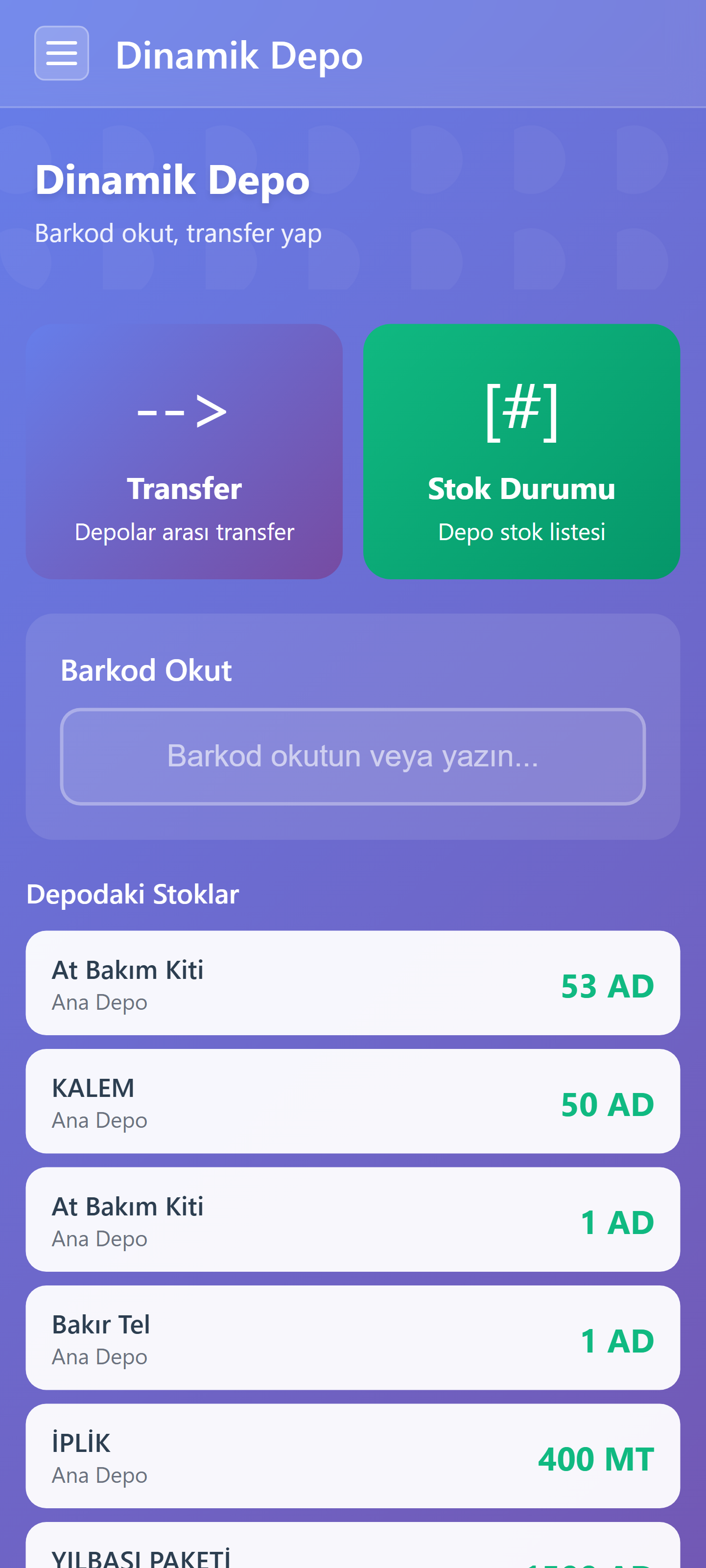
Task: Open the İPLİK stock item
Action: tap(352, 1456)
